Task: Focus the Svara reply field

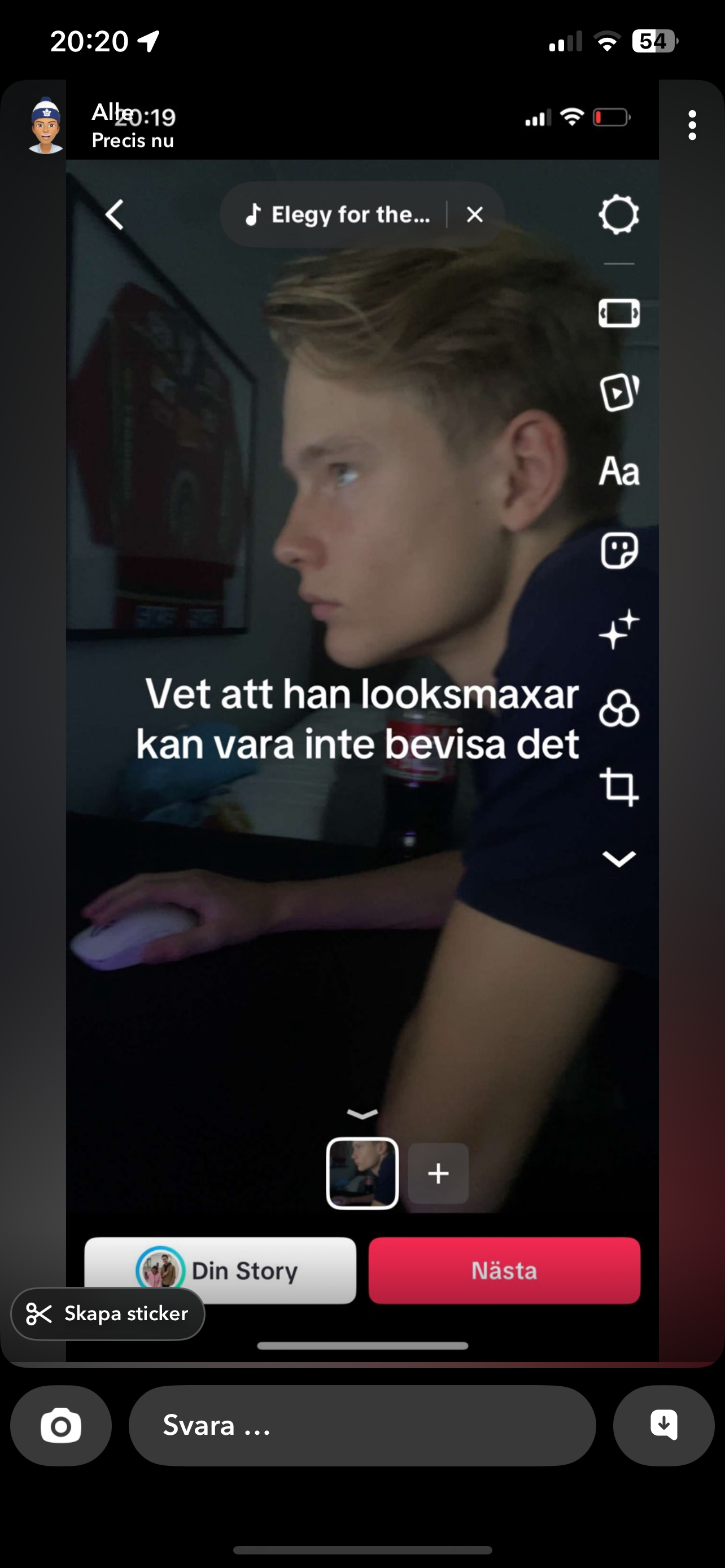Action: tap(361, 1426)
